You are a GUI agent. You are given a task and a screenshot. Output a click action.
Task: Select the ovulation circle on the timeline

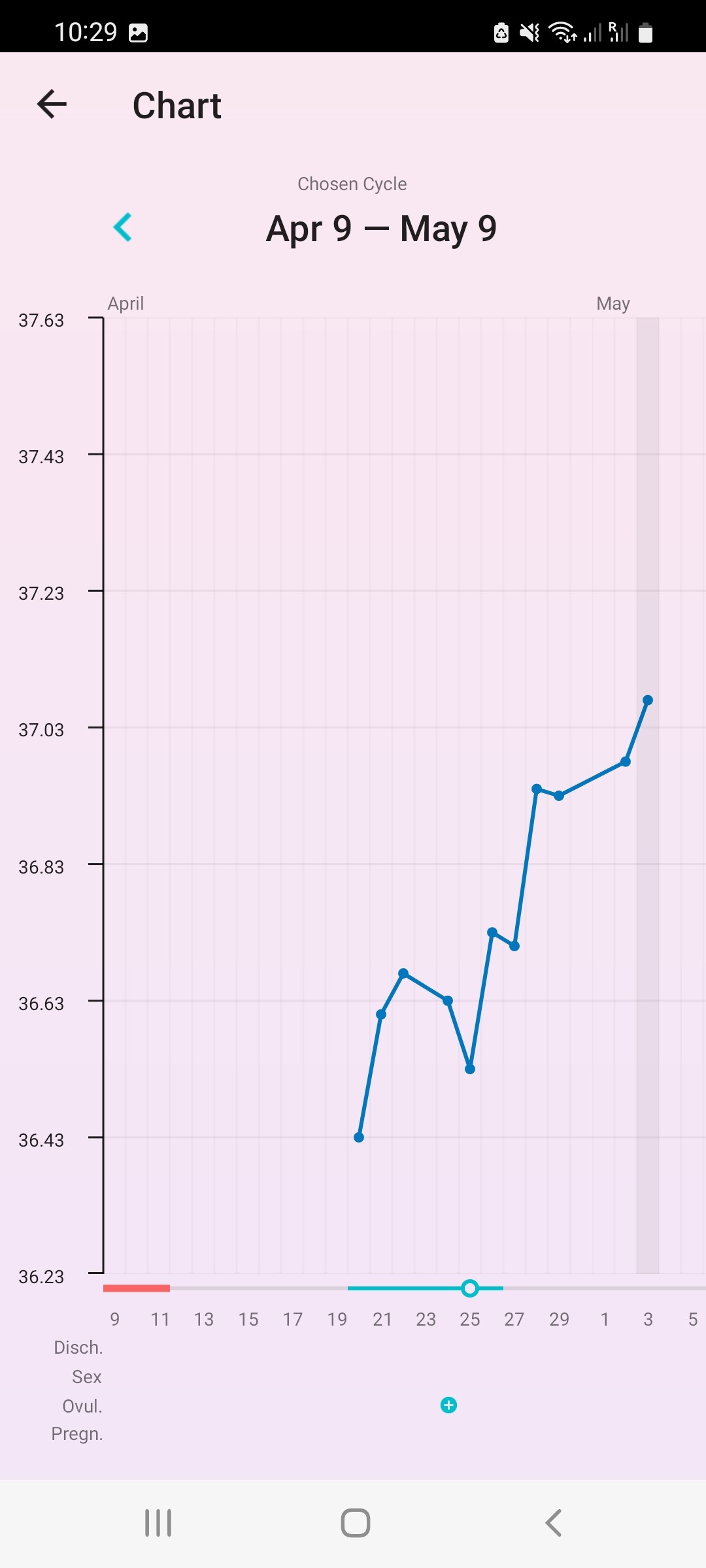(x=469, y=1288)
